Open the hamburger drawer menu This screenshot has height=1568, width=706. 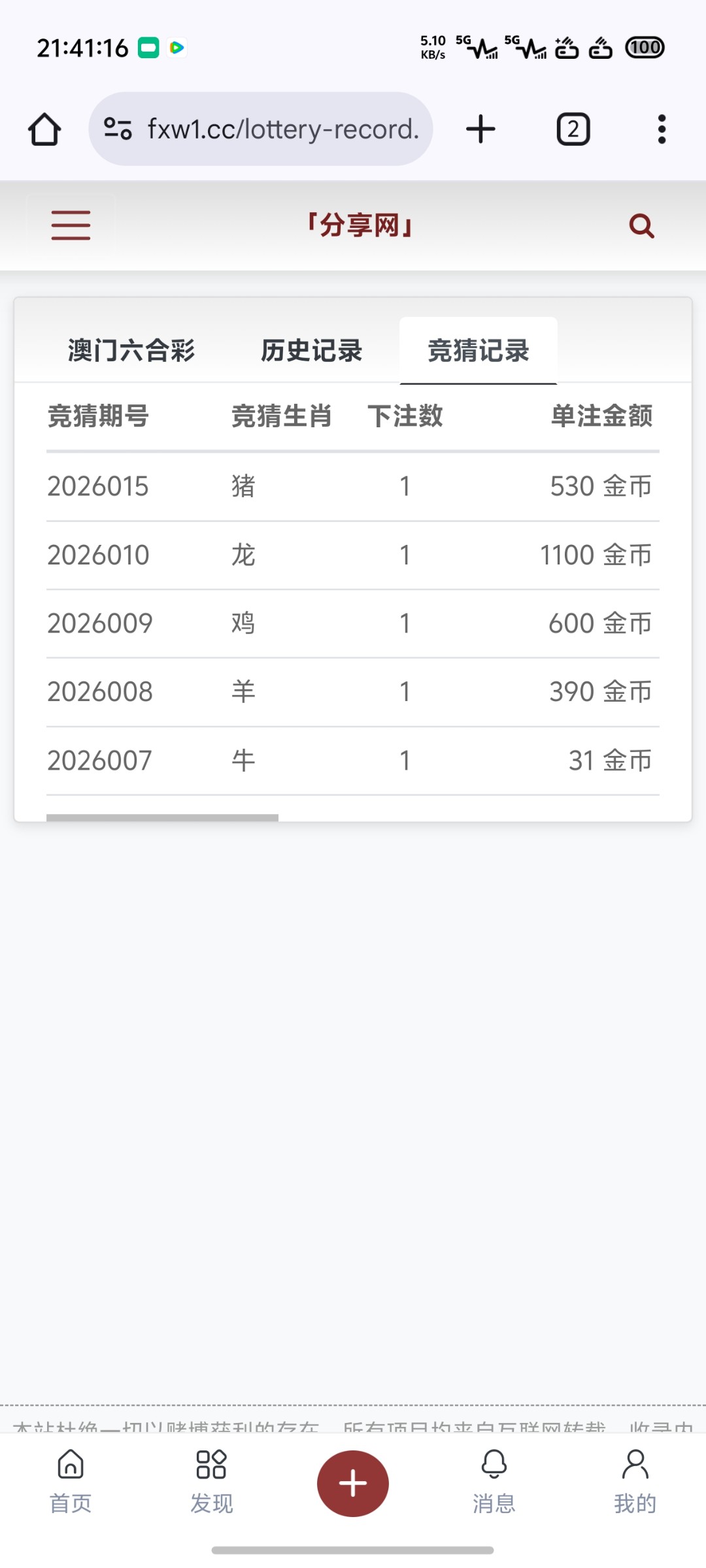71,225
